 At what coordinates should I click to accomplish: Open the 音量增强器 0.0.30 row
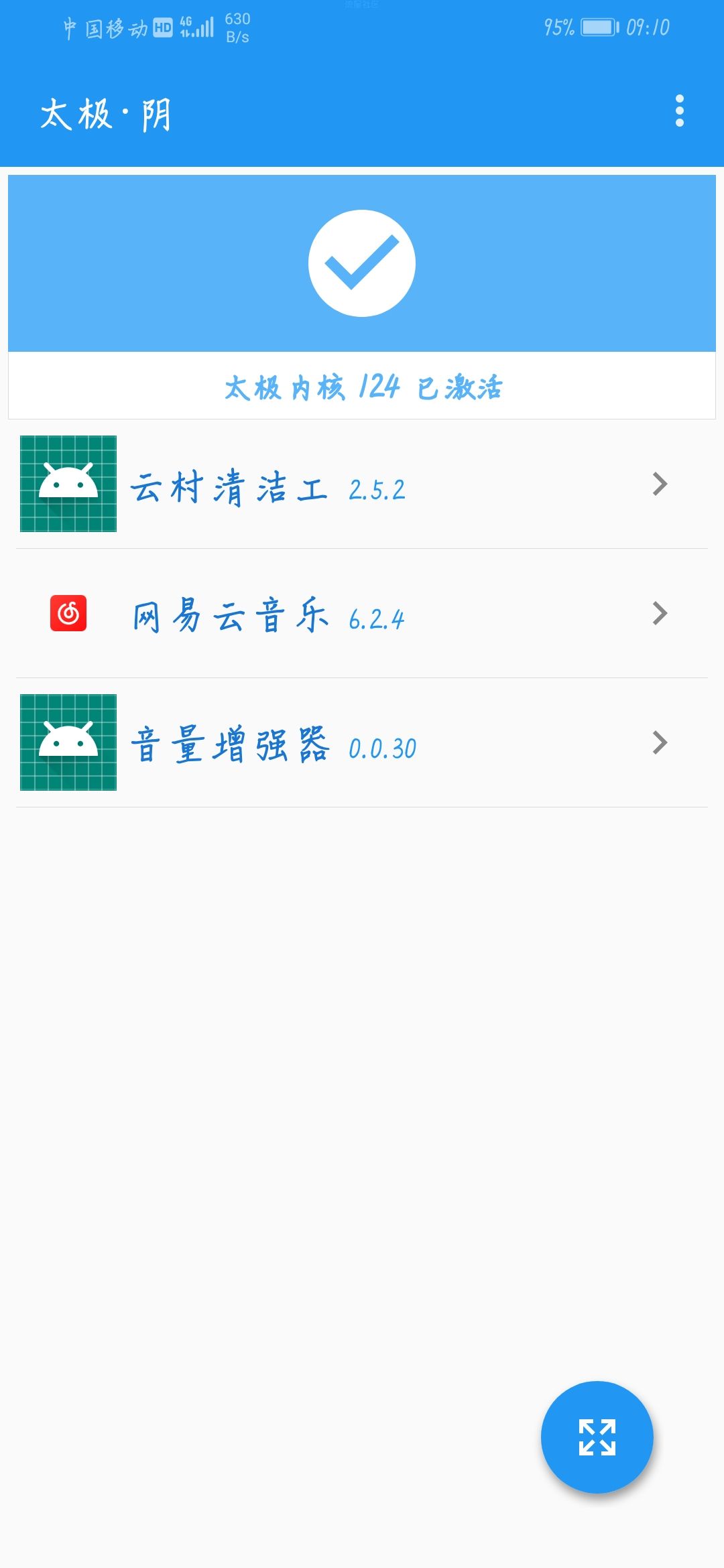pyautogui.click(x=362, y=742)
